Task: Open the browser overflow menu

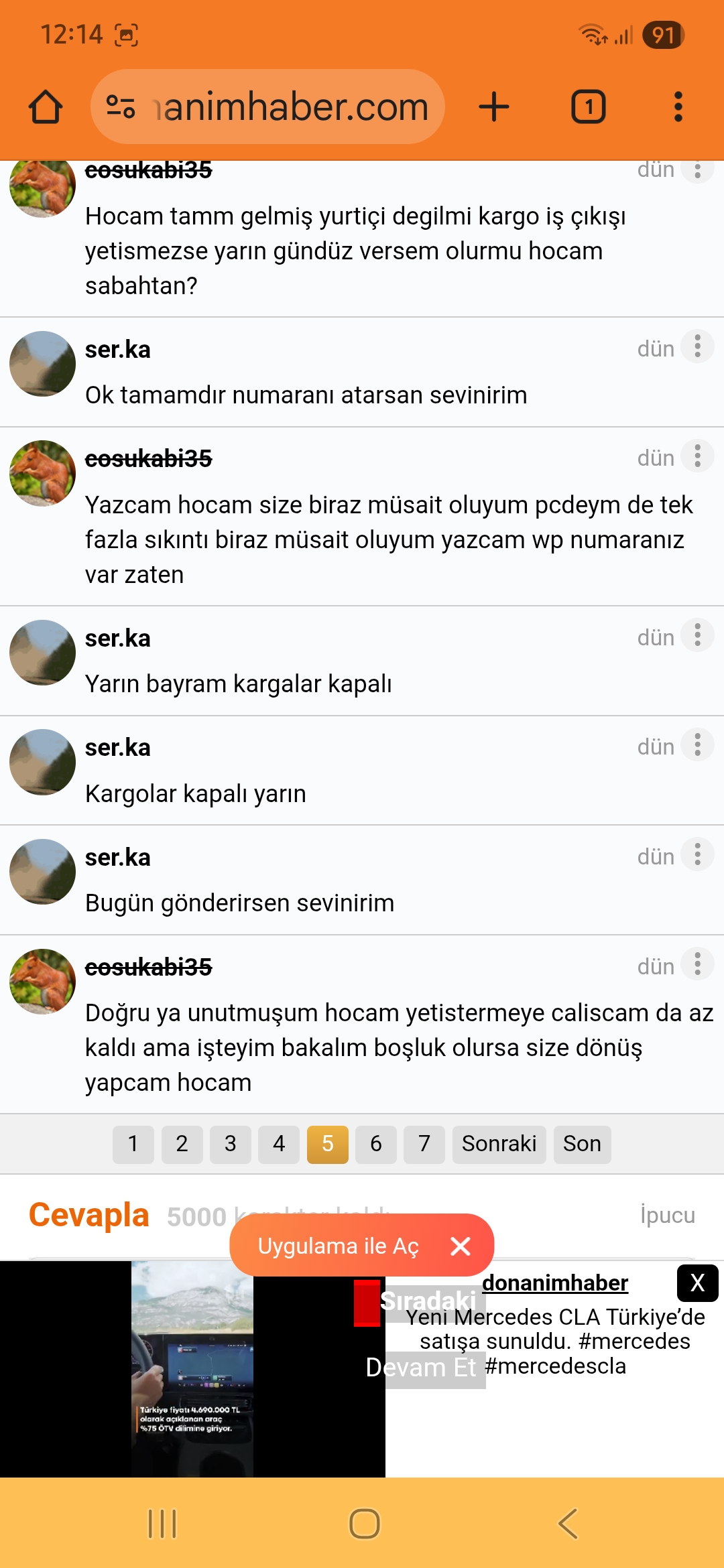Action: pyautogui.click(x=678, y=107)
